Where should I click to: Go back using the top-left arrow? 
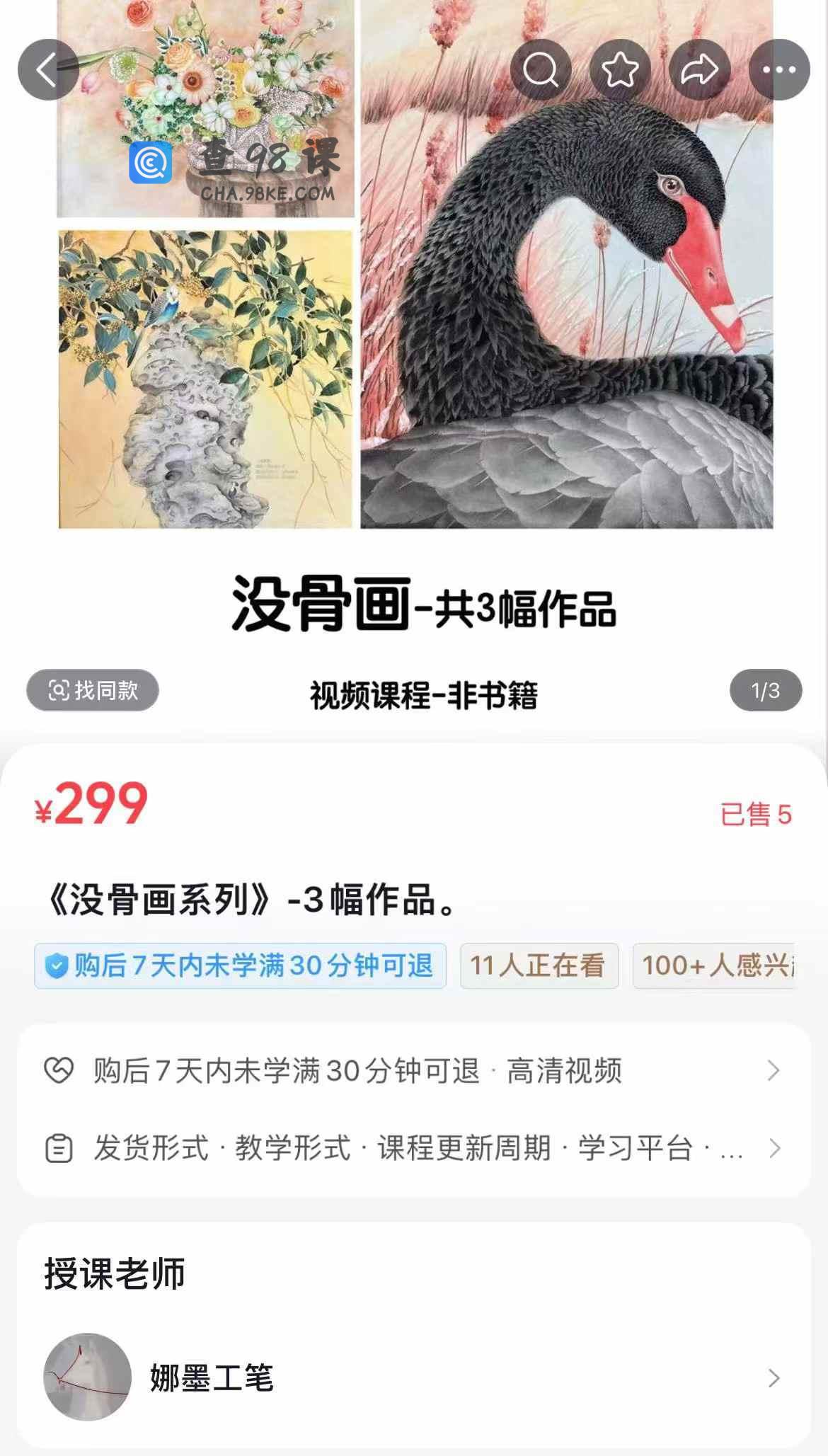(x=48, y=69)
